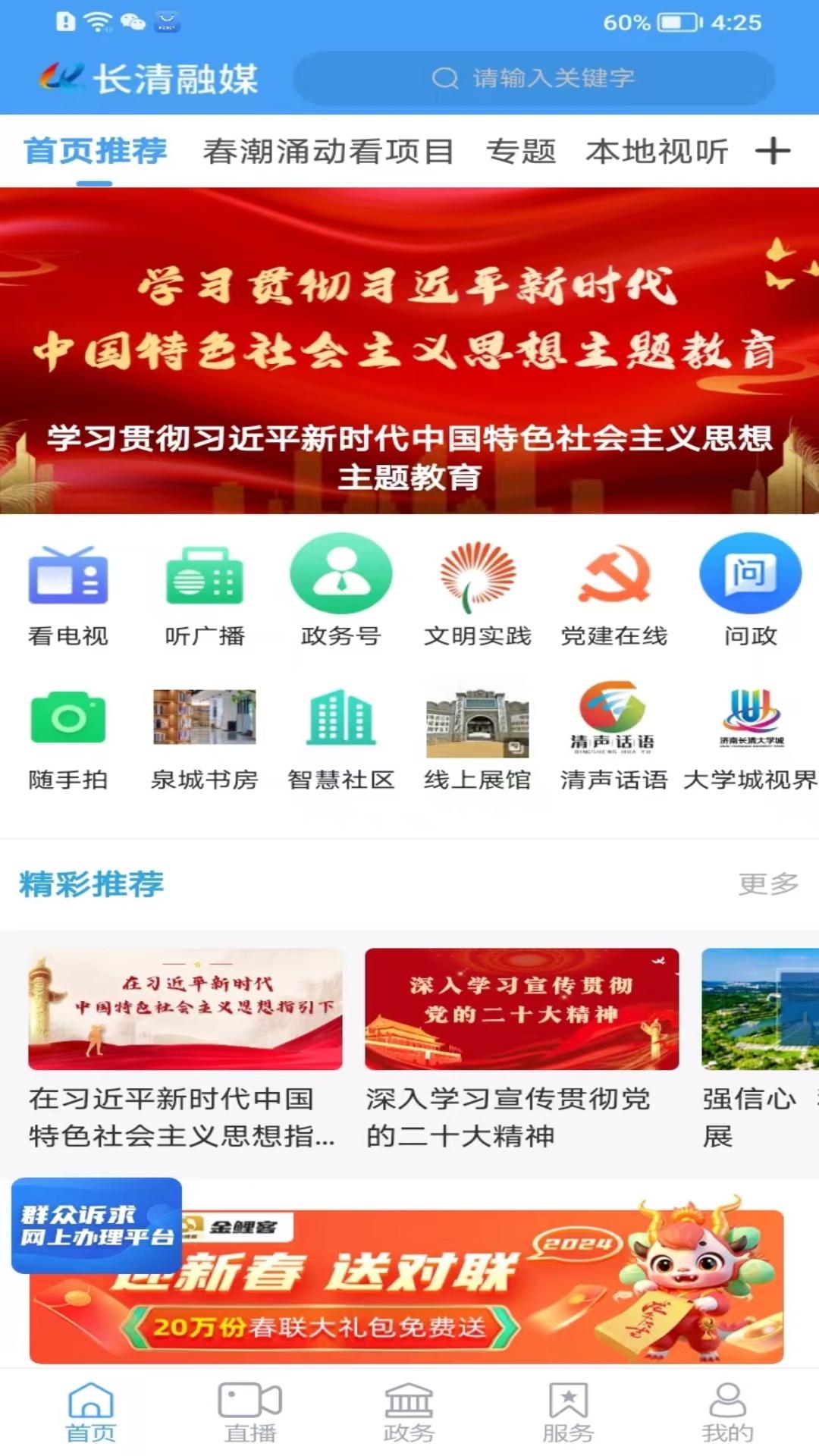Switch to the 春潮涌动看项目 tab

click(328, 152)
